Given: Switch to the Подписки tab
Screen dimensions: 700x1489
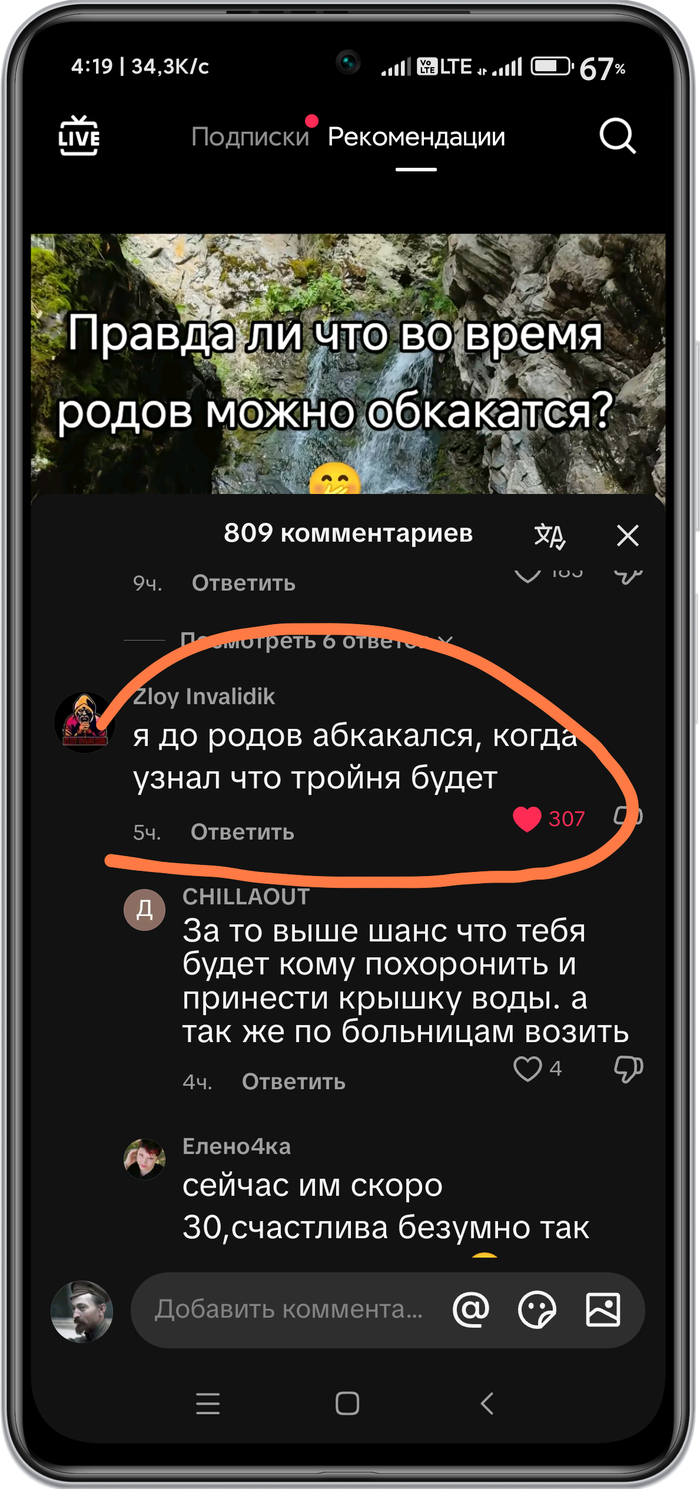Looking at the screenshot, I should 250,137.
